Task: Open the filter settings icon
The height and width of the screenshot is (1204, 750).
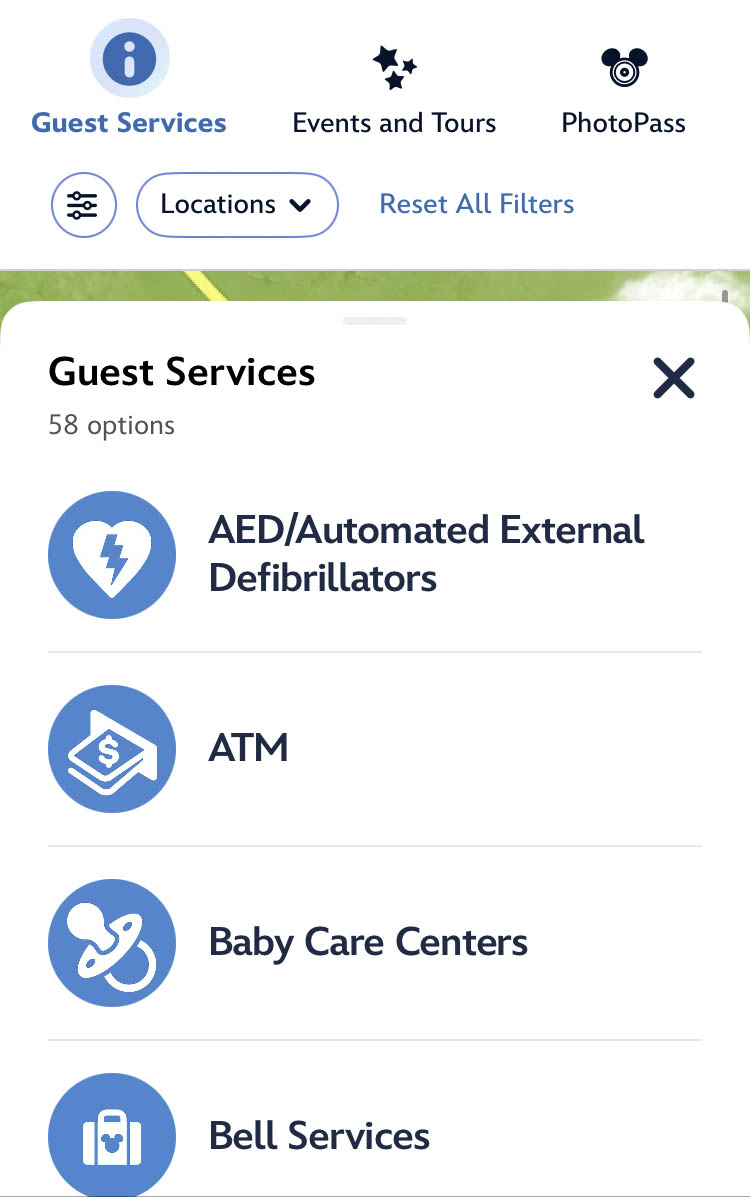Action: (x=84, y=205)
